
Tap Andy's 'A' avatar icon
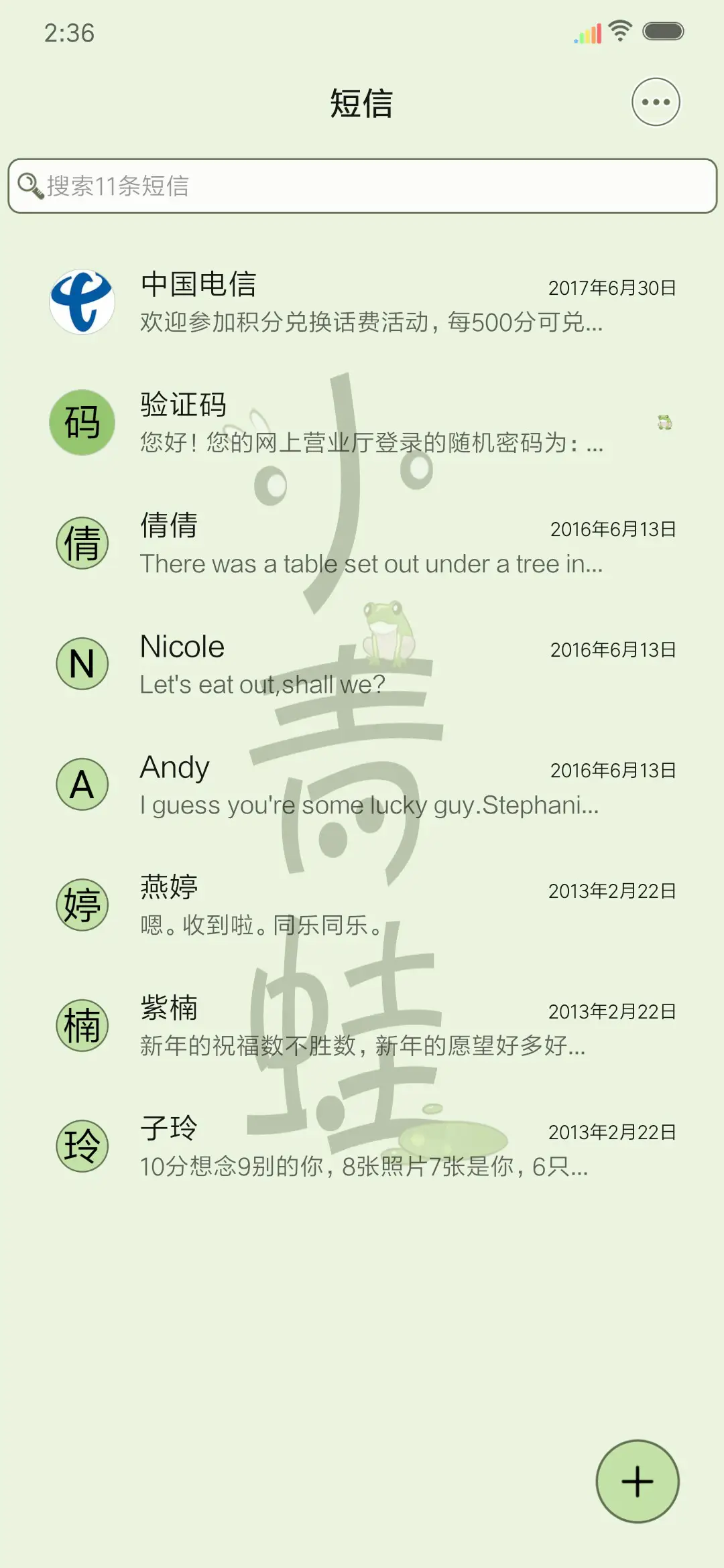point(82,784)
